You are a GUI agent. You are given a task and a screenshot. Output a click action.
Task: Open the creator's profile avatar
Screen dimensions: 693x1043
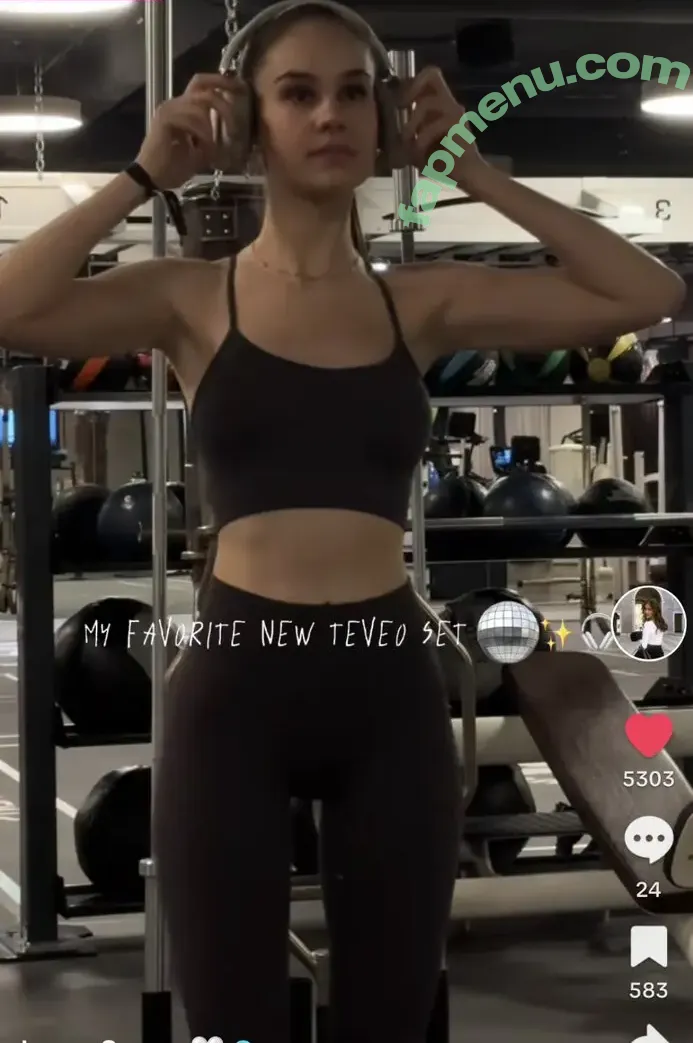click(648, 623)
